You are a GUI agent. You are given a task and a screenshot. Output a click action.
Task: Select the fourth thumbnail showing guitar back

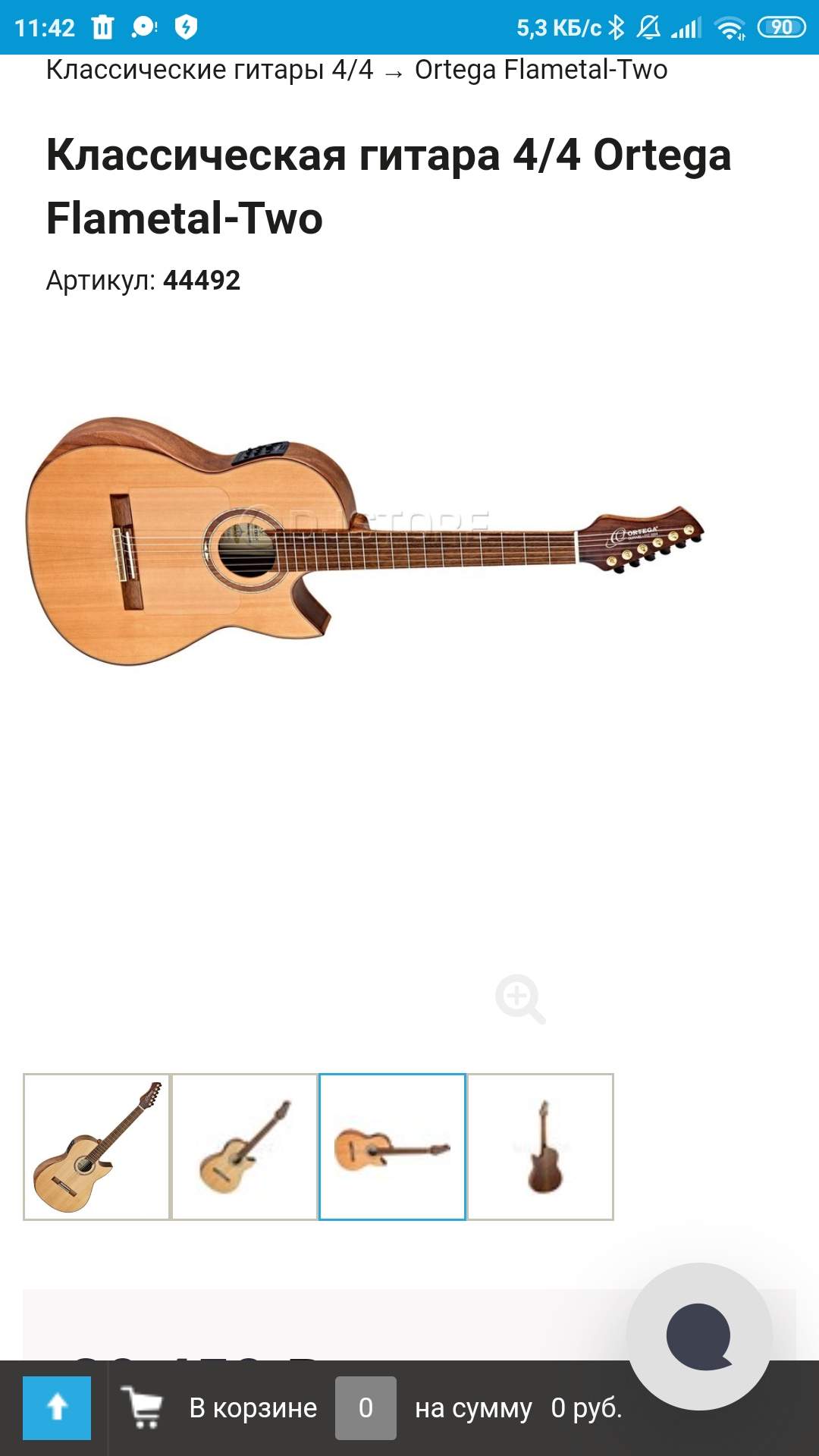click(540, 1147)
